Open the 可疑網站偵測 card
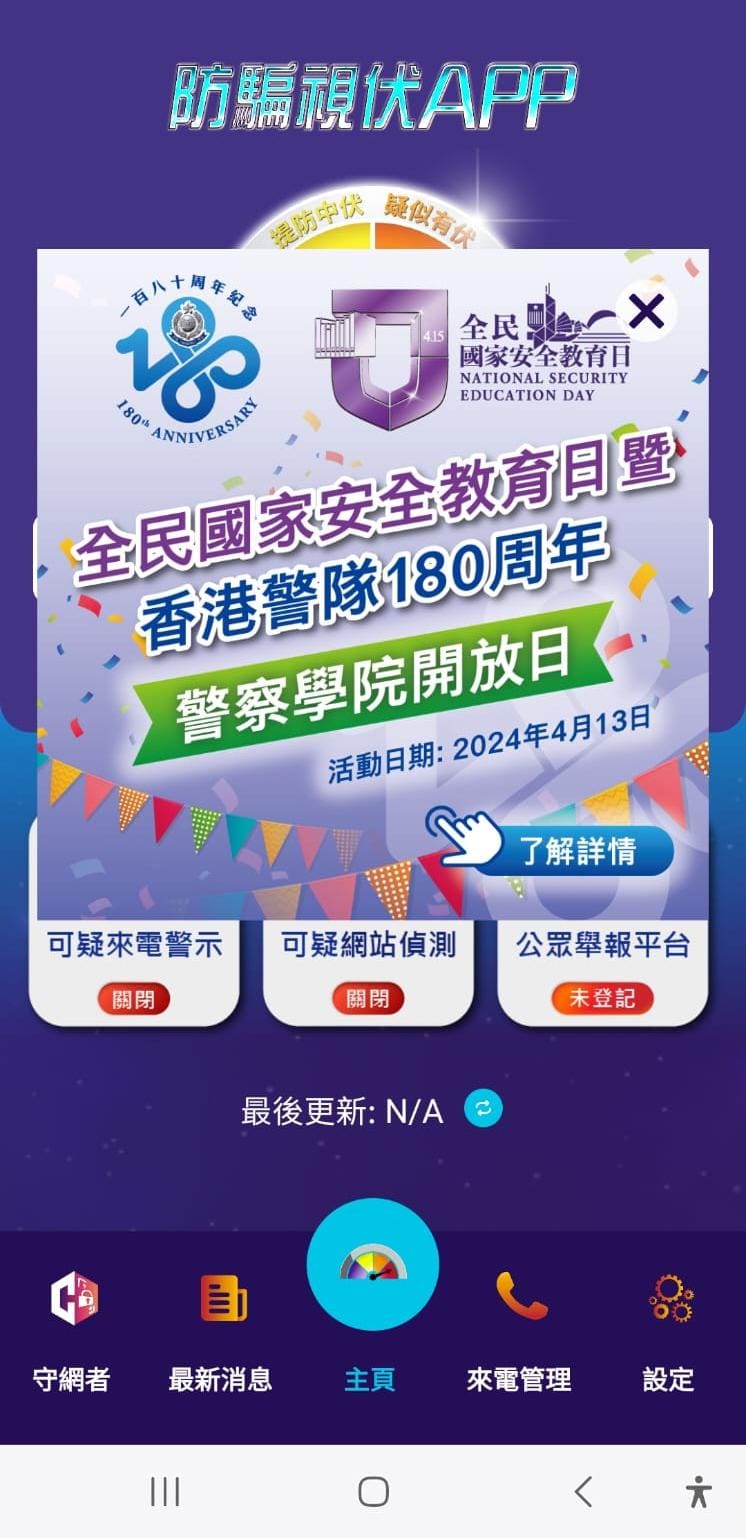746x1538 pixels. pyautogui.click(x=368, y=971)
